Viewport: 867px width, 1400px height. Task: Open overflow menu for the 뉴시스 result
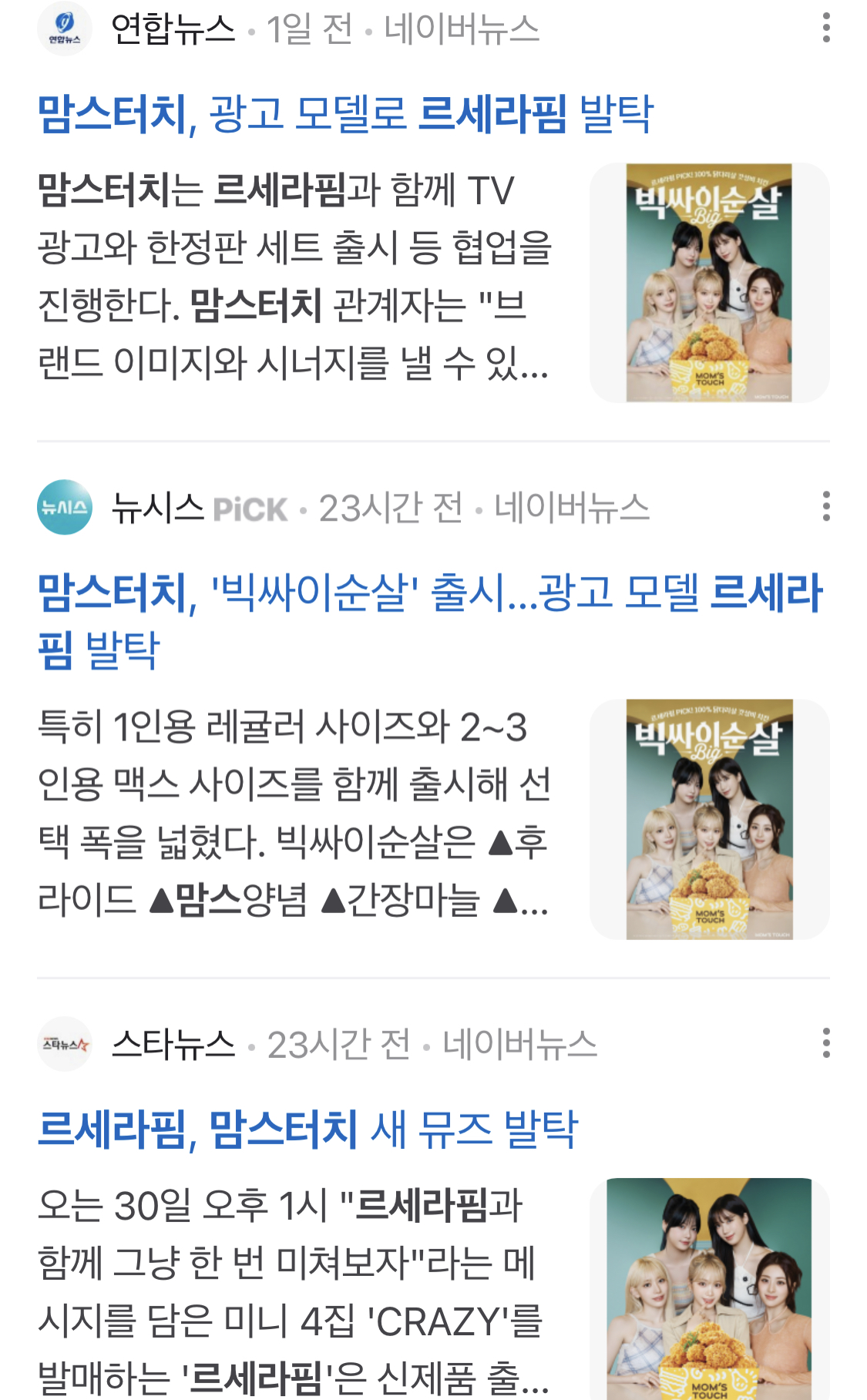tap(826, 506)
